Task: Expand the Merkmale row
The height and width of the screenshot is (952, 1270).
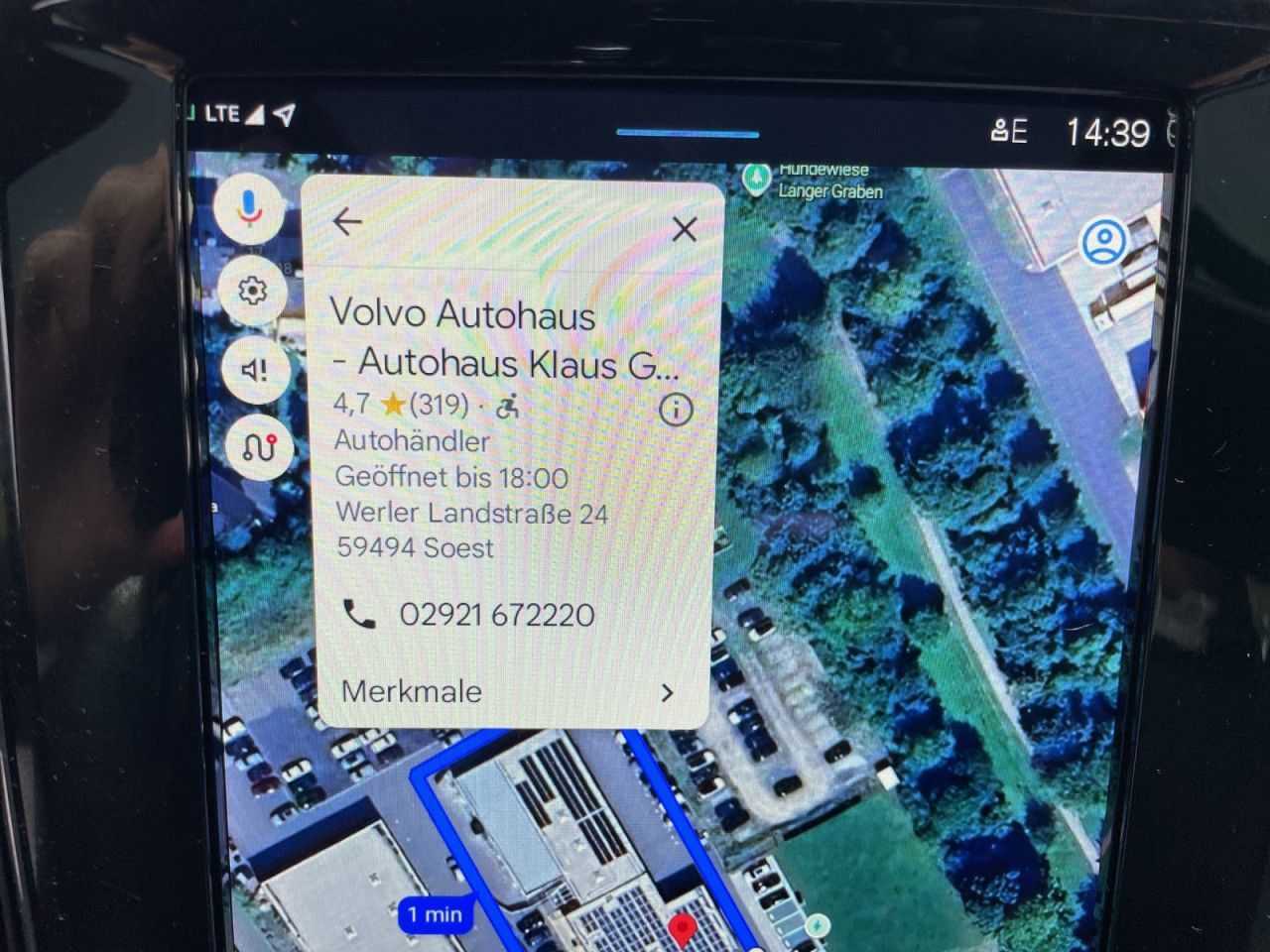Action: coord(508,691)
